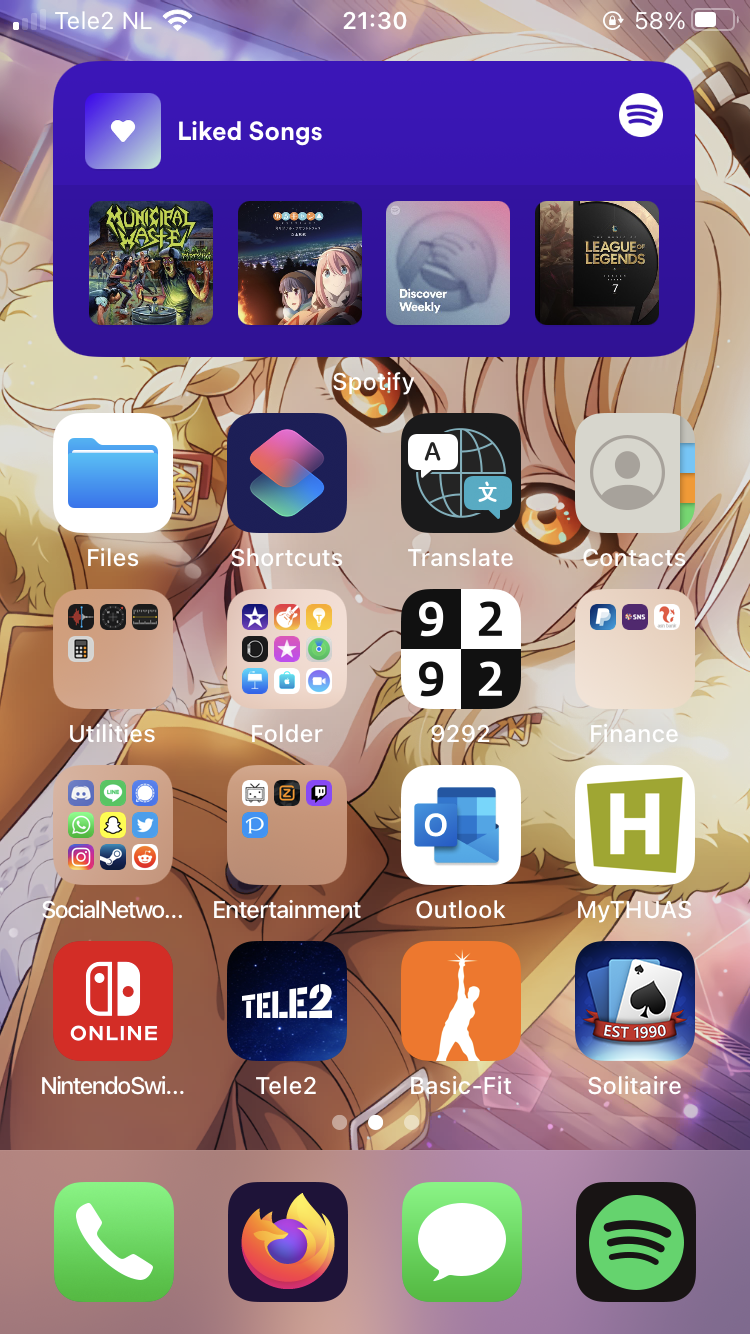Start the Solitaire game
The height and width of the screenshot is (1334, 750).
pos(635,1001)
